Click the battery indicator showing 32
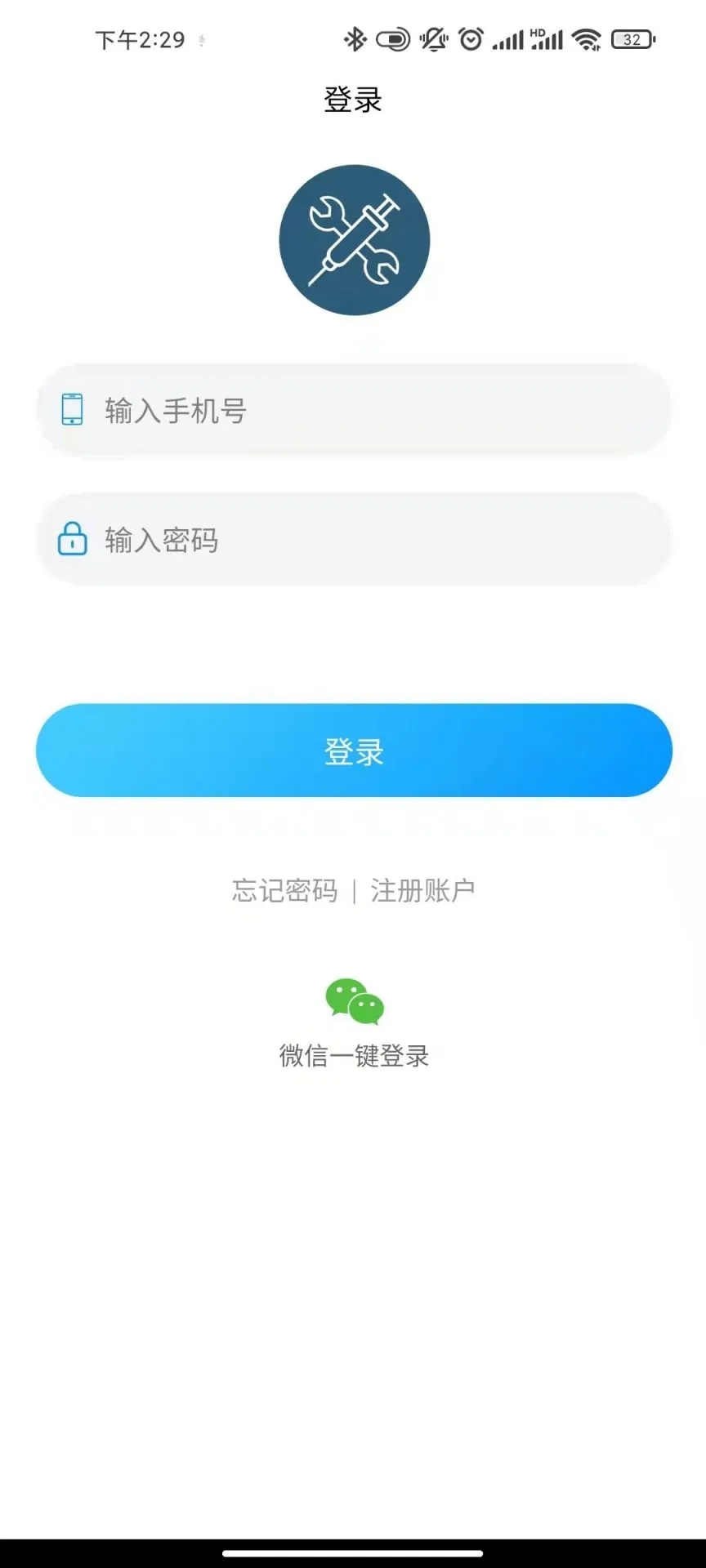The width and height of the screenshot is (706, 1568). pyautogui.click(x=628, y=38)
